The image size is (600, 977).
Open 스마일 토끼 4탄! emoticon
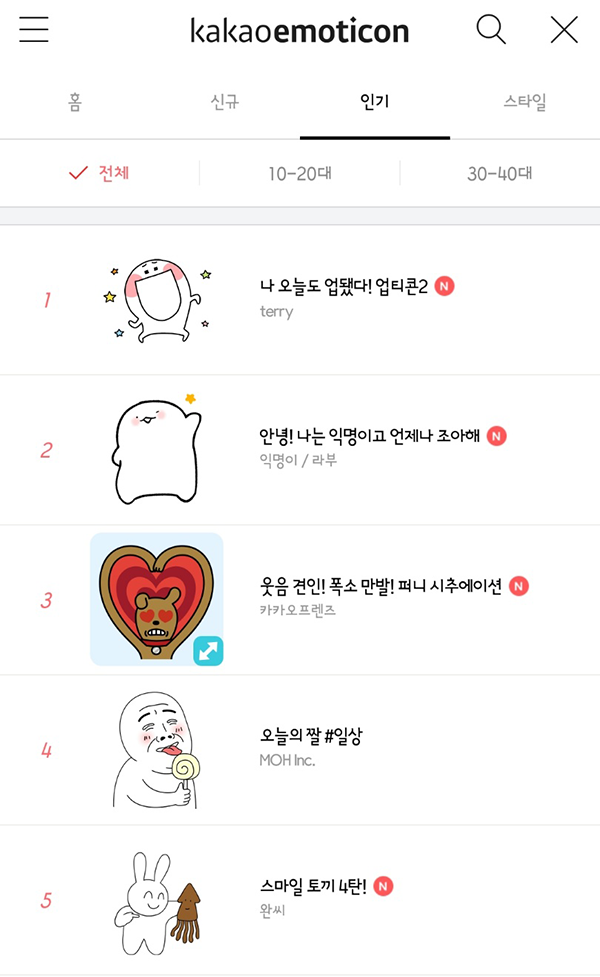pyautogui.click(x=300, y=900)
